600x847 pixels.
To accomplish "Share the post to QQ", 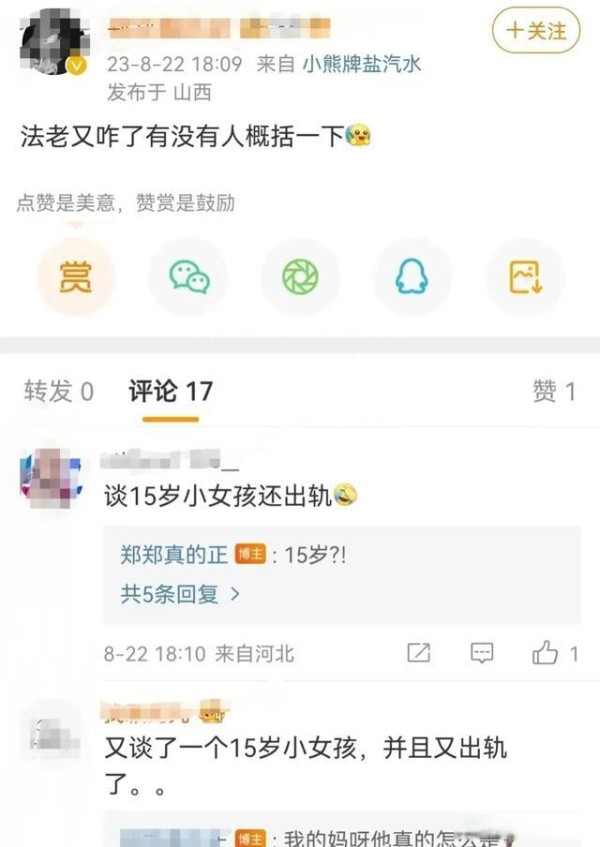I will pos(412,277).
